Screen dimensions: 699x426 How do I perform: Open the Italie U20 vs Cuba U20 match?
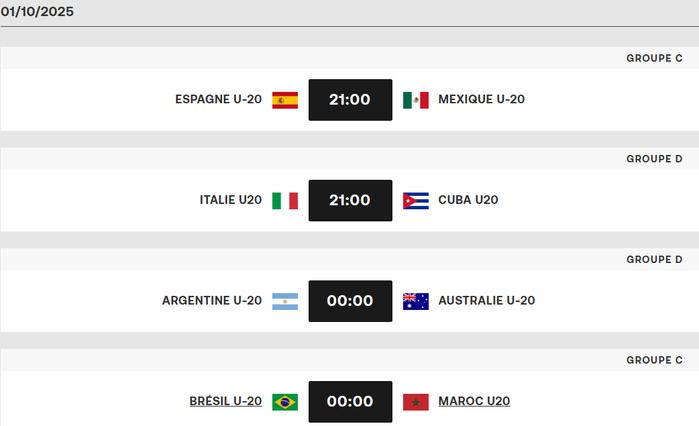point(349,200)
